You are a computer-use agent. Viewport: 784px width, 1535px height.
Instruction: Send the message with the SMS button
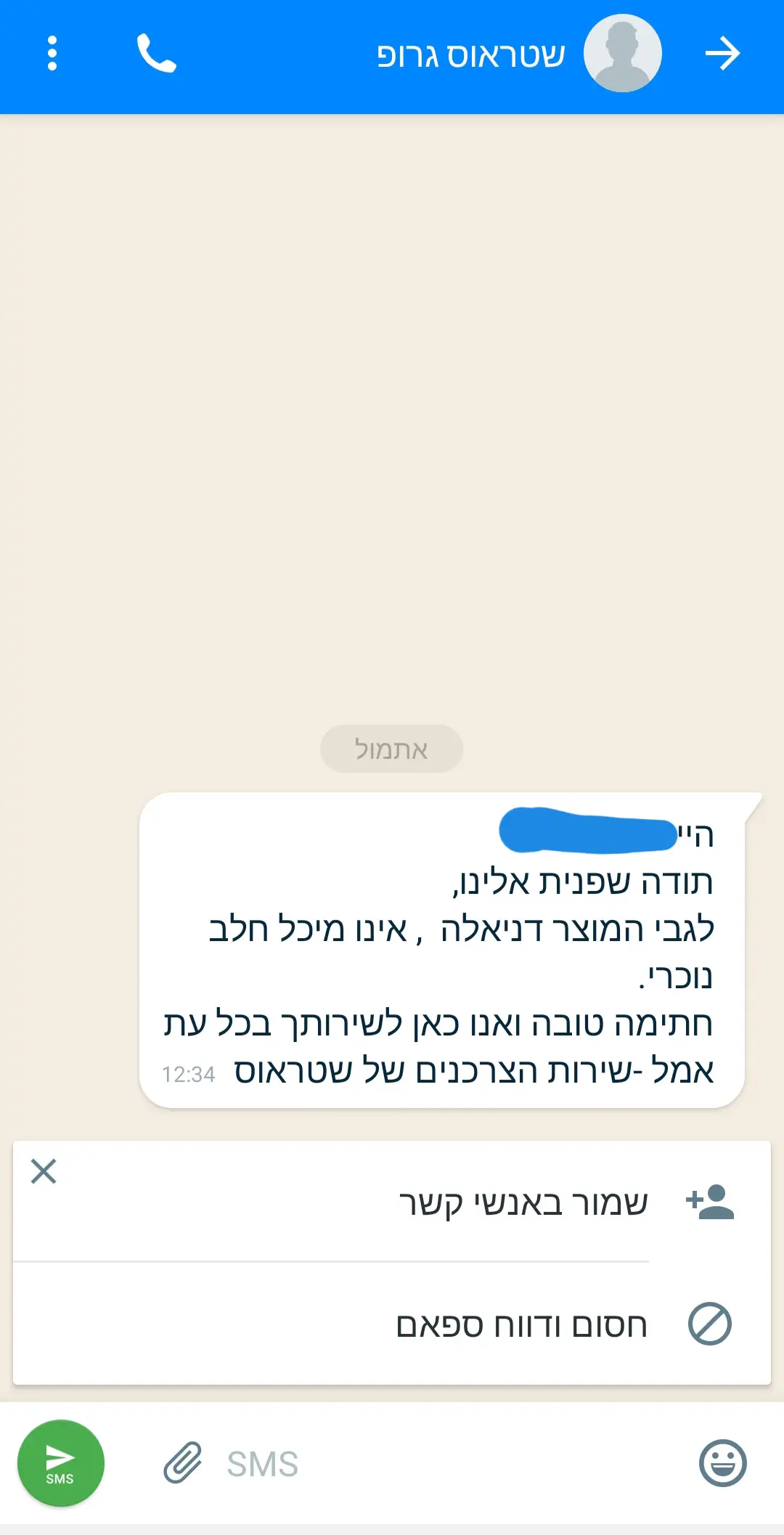[x=61, y=1462]
